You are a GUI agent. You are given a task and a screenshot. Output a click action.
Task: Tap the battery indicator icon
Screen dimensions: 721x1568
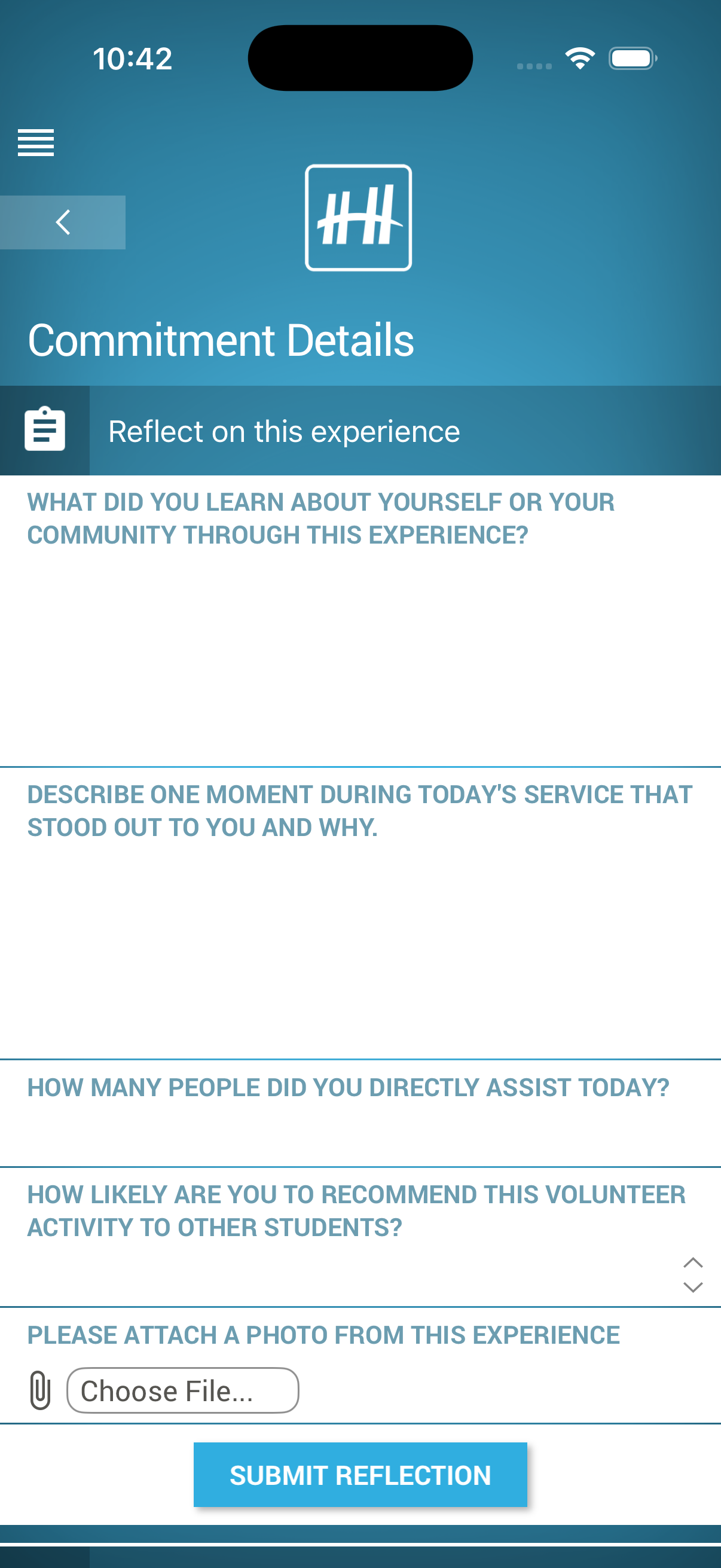click(632, 58)
